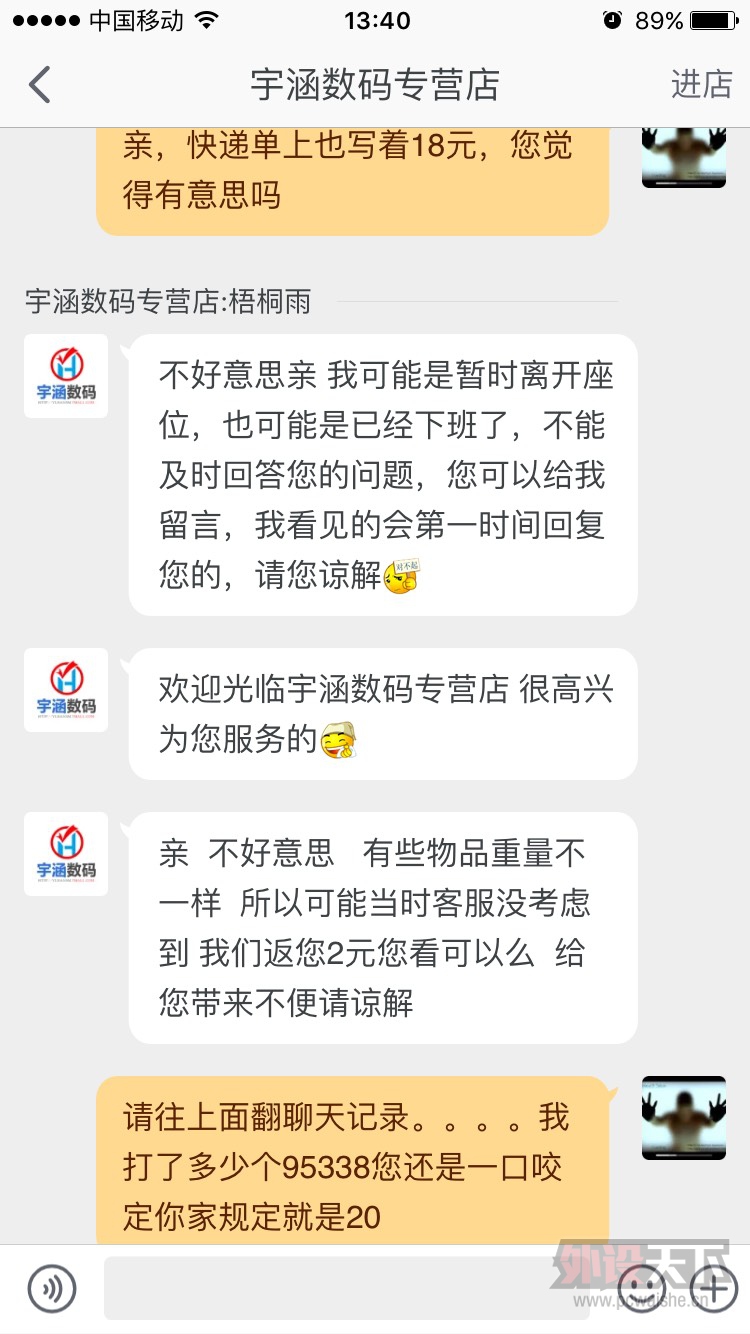The image size is (750, 1334).
Task: Tap 进店 to enter the store
Action: point(701,85)
